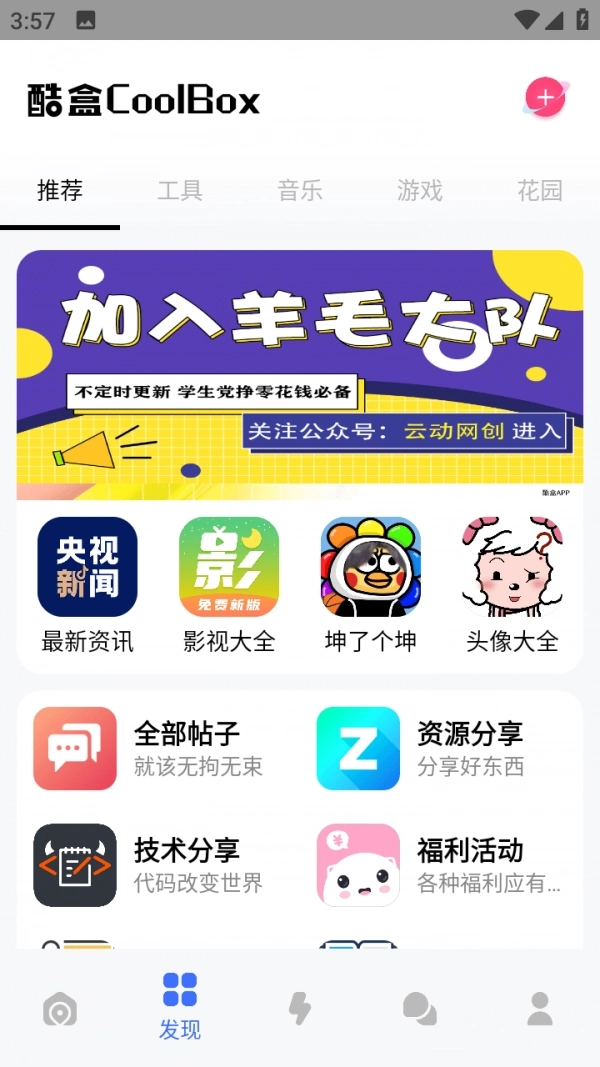Launch 影视大全 shortcut

point(229,585)
